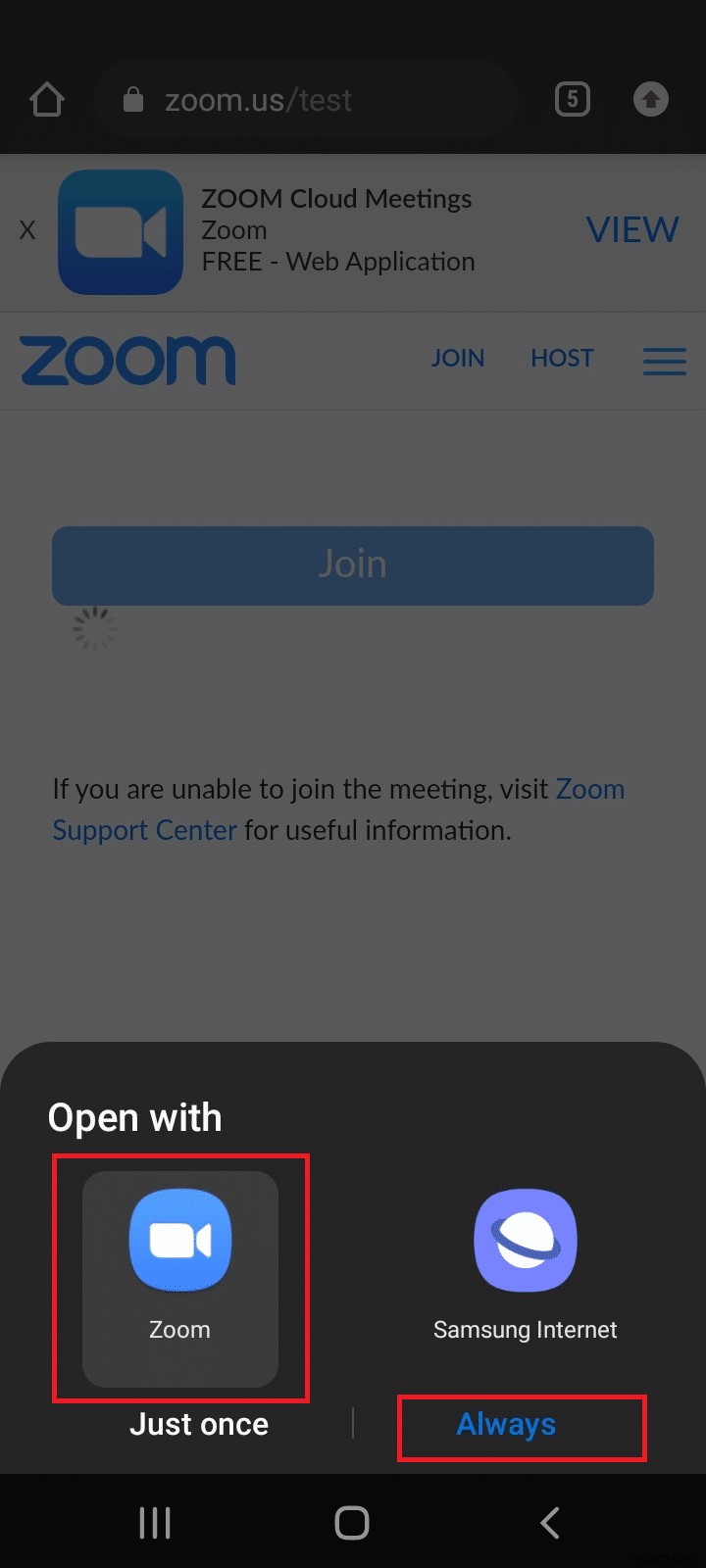Dismiss the ZOOM Cloud Meetings app banner
This screenshot has width=706, height=1568.
[x=27, y=231]
